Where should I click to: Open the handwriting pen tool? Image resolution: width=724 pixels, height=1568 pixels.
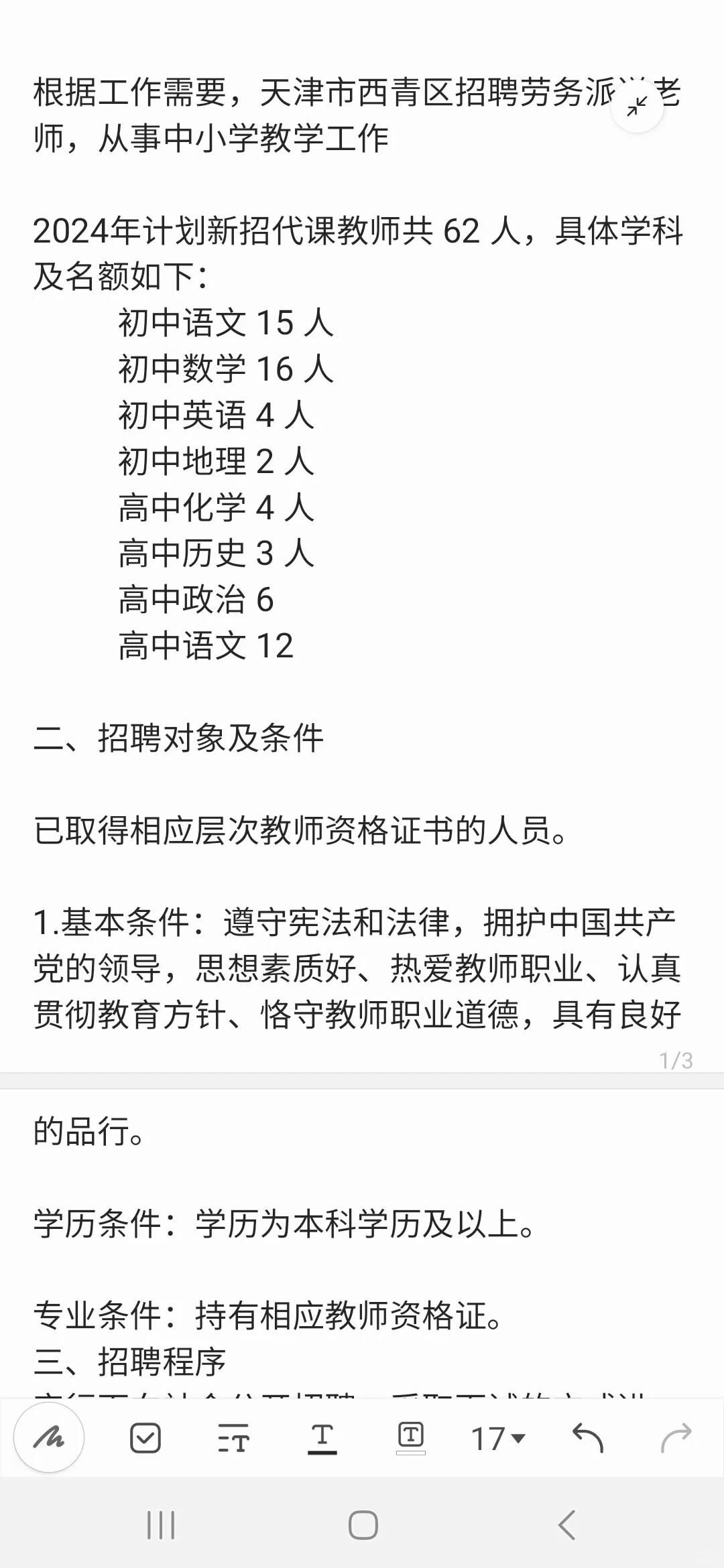(x=49, y=1437)
